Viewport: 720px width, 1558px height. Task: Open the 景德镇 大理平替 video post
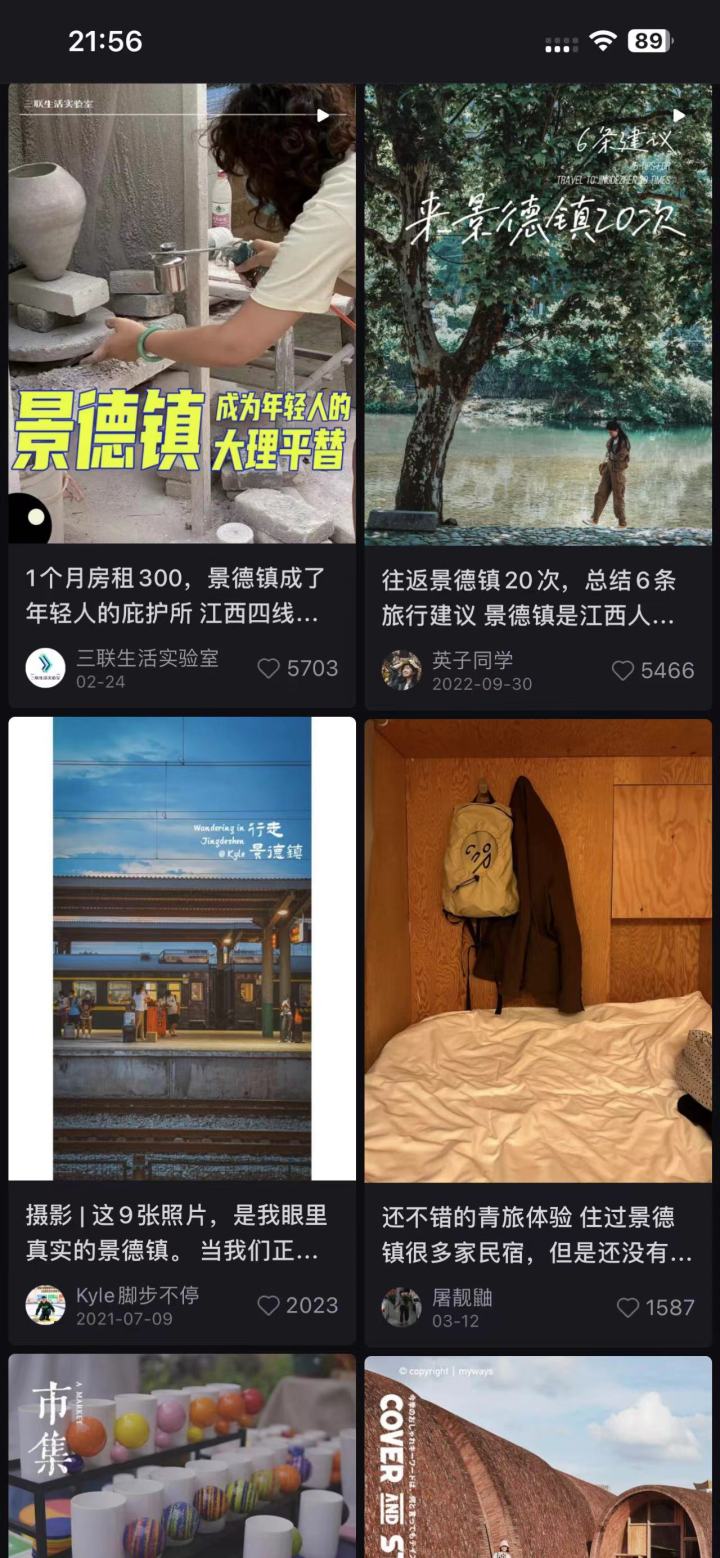182,314
